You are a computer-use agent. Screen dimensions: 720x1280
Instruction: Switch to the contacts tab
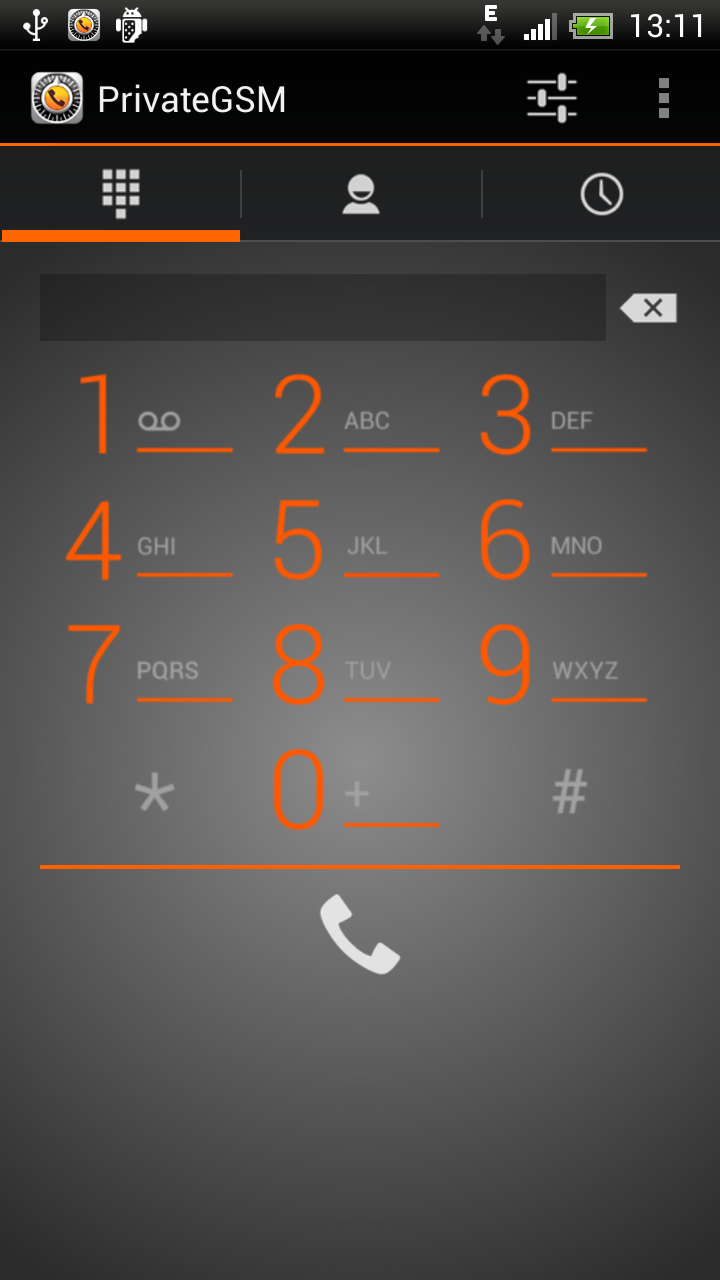(x=361, y=194)
